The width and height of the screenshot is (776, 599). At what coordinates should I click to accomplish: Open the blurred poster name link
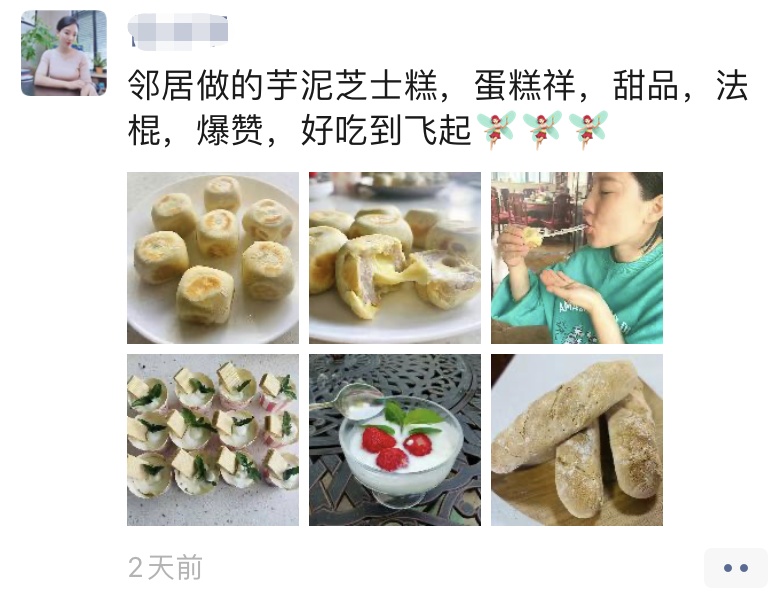point(178,28)
